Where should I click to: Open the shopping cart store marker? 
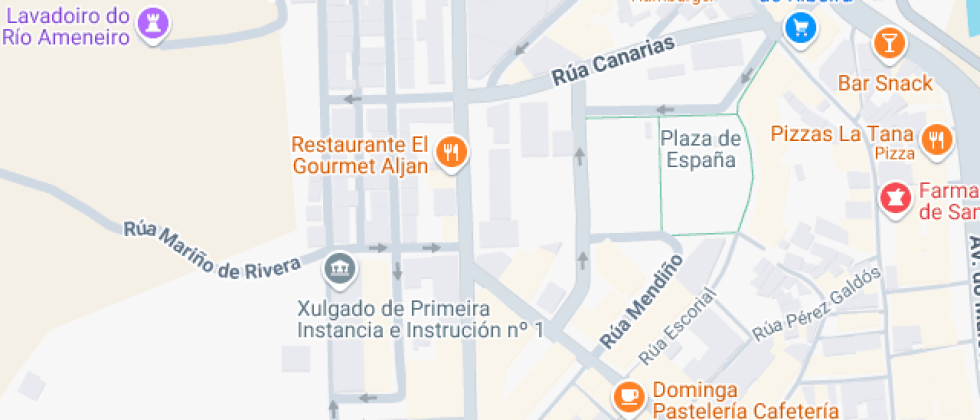799,27
